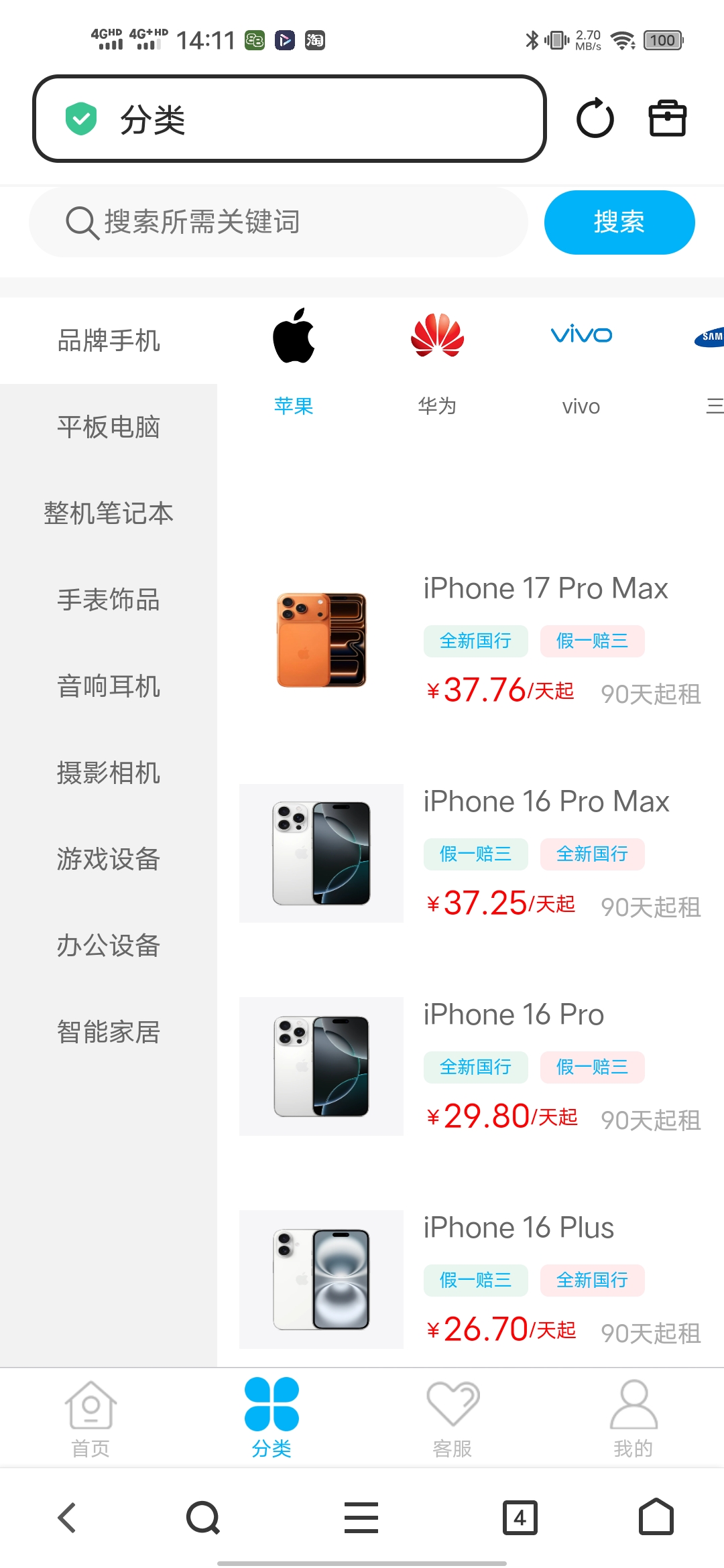The image size is (724, 1568).
Task: Select the 游戏设备 category
Action: pyautogui.click(x=109, y=859)
